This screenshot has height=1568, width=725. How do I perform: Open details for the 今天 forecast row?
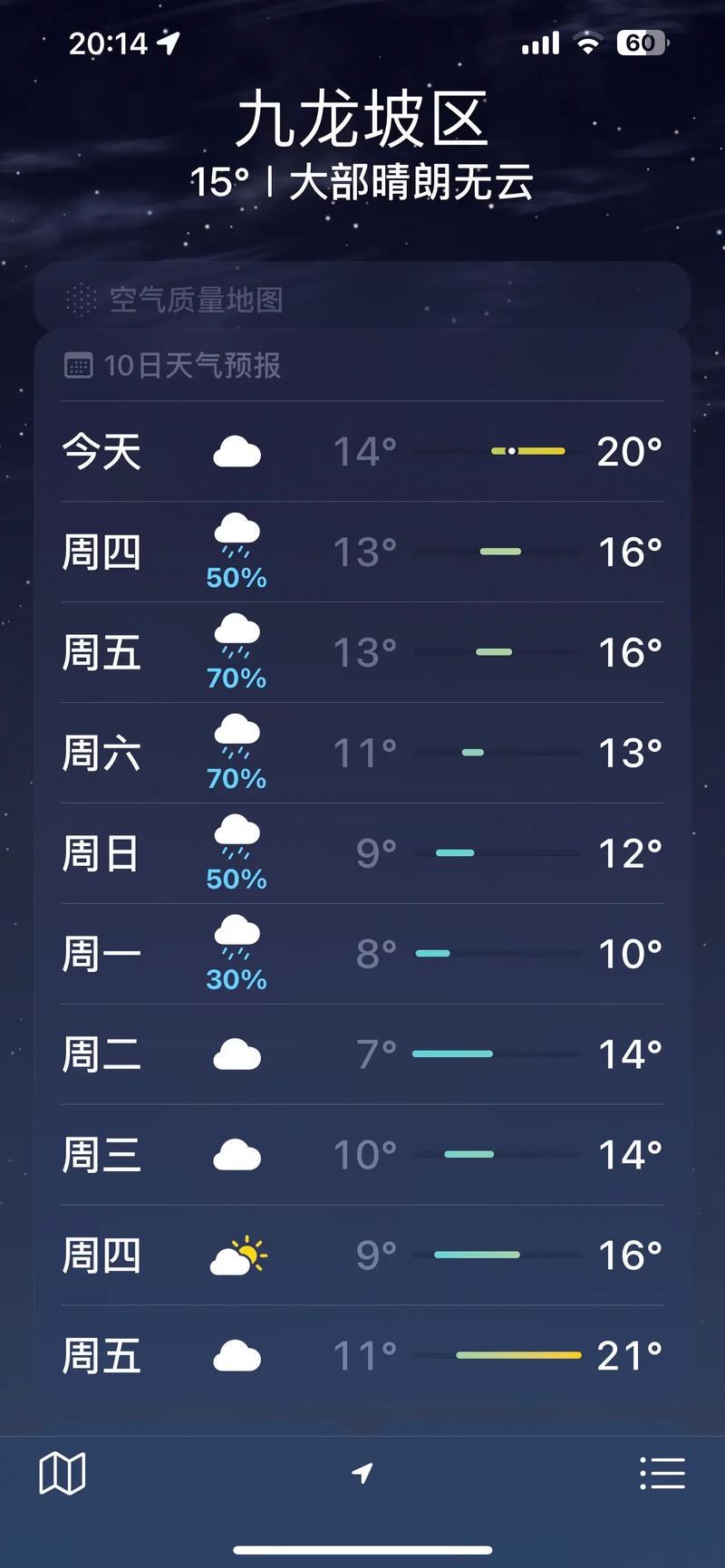(x=362, y=450)
